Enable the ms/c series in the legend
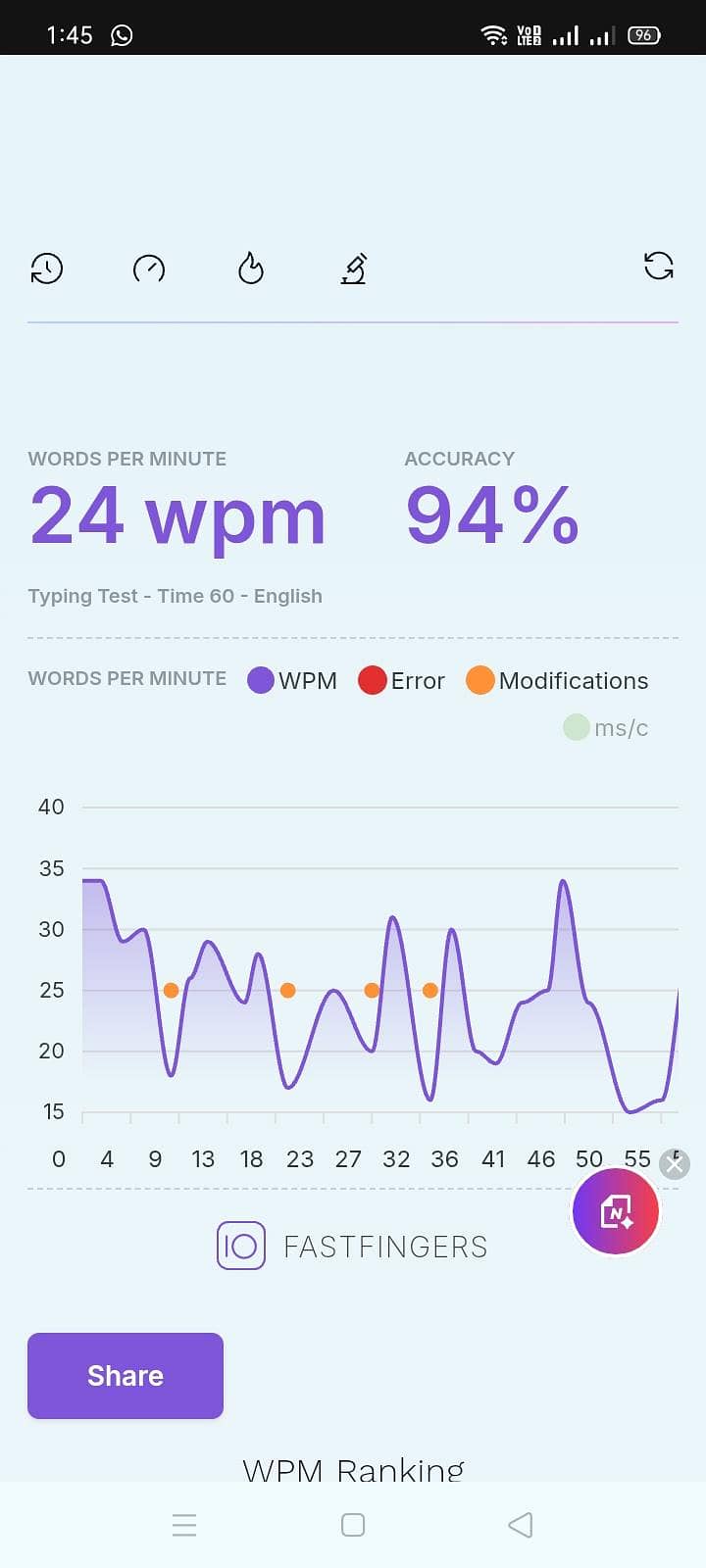706x1568 pixels. tap(606, 728)
